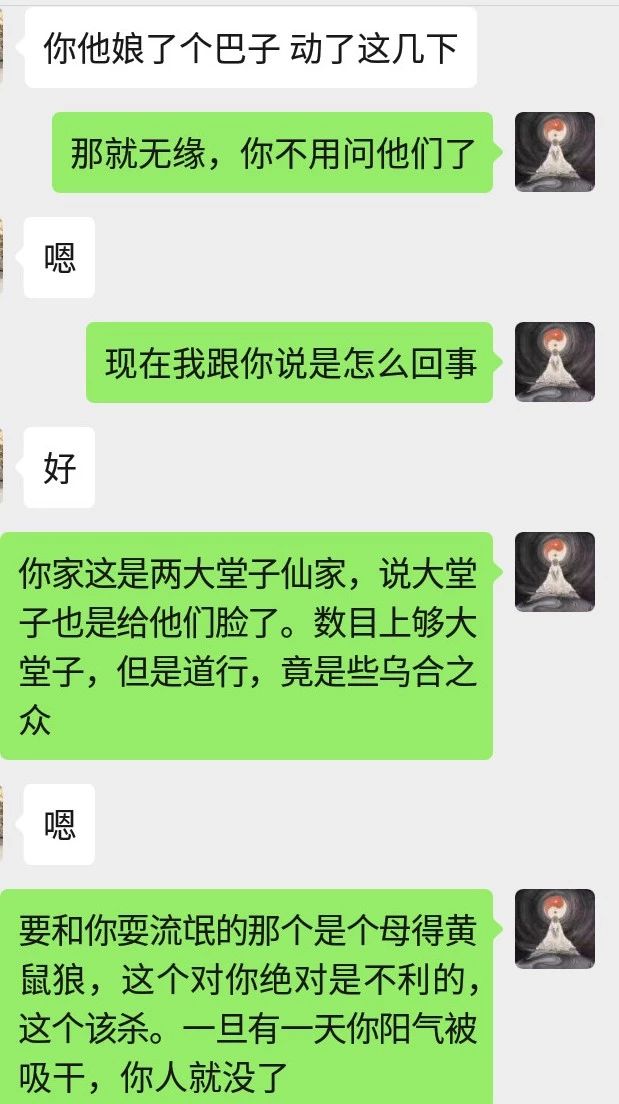Open sender's avatar beside the "那就无缘" message
This screenshot has width=619, height=1104.
[x=555, y=152]
